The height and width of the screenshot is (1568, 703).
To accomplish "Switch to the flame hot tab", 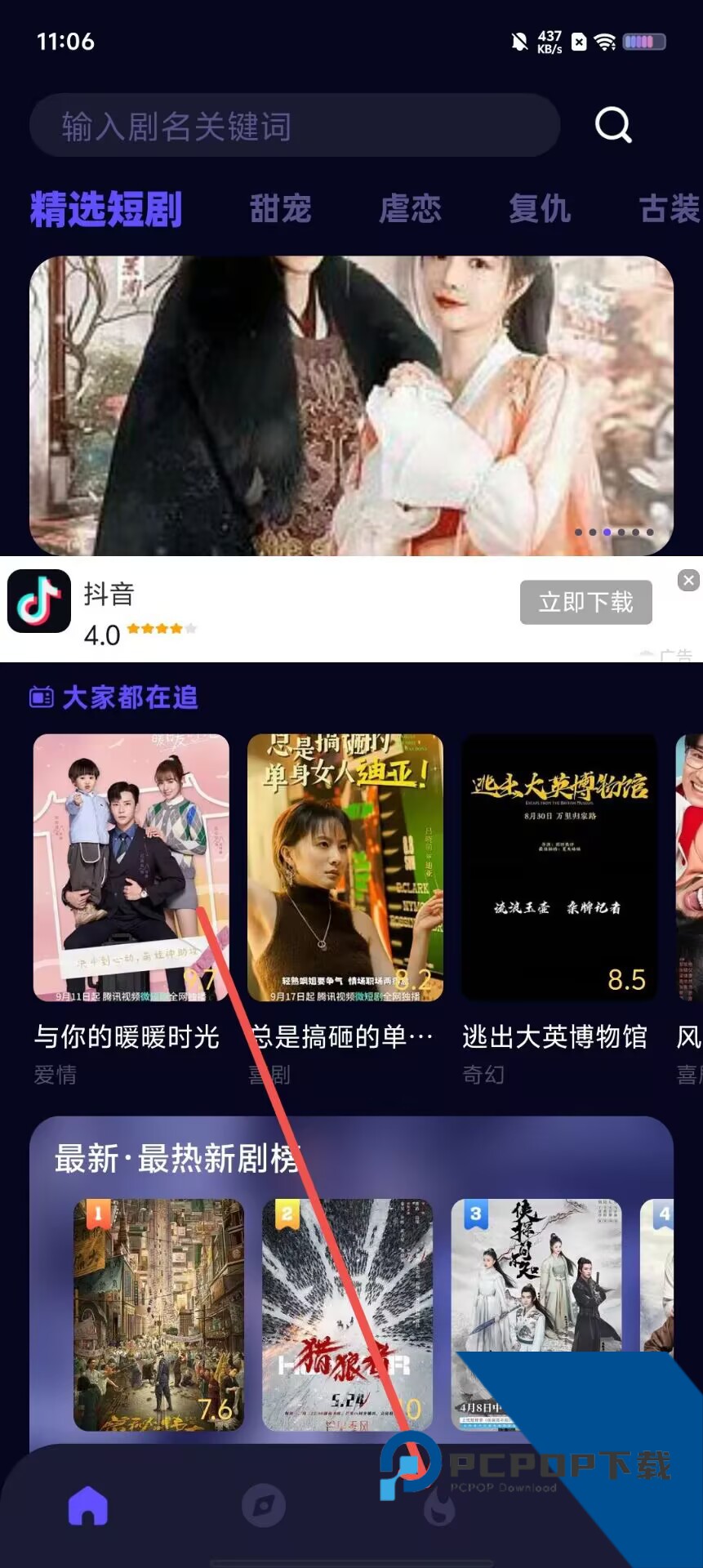I will coord(439,1507).
